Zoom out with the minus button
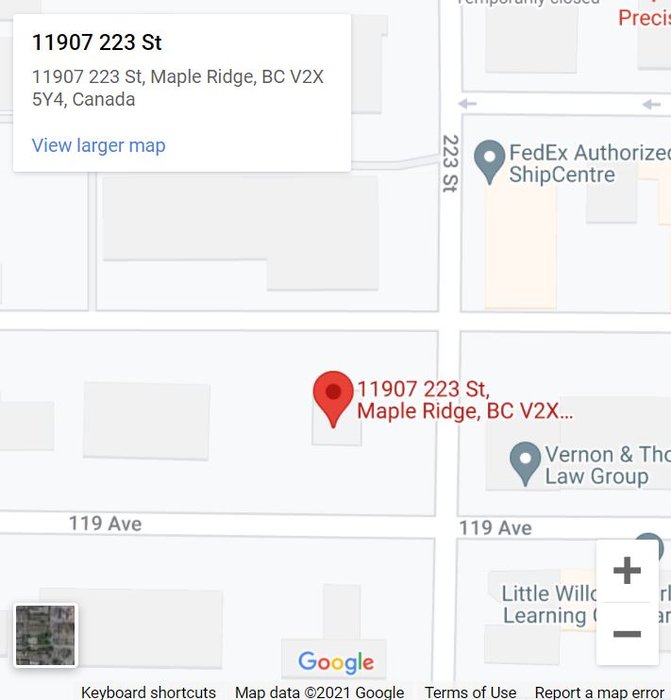 pyautogui.click(x=627, y=634)
